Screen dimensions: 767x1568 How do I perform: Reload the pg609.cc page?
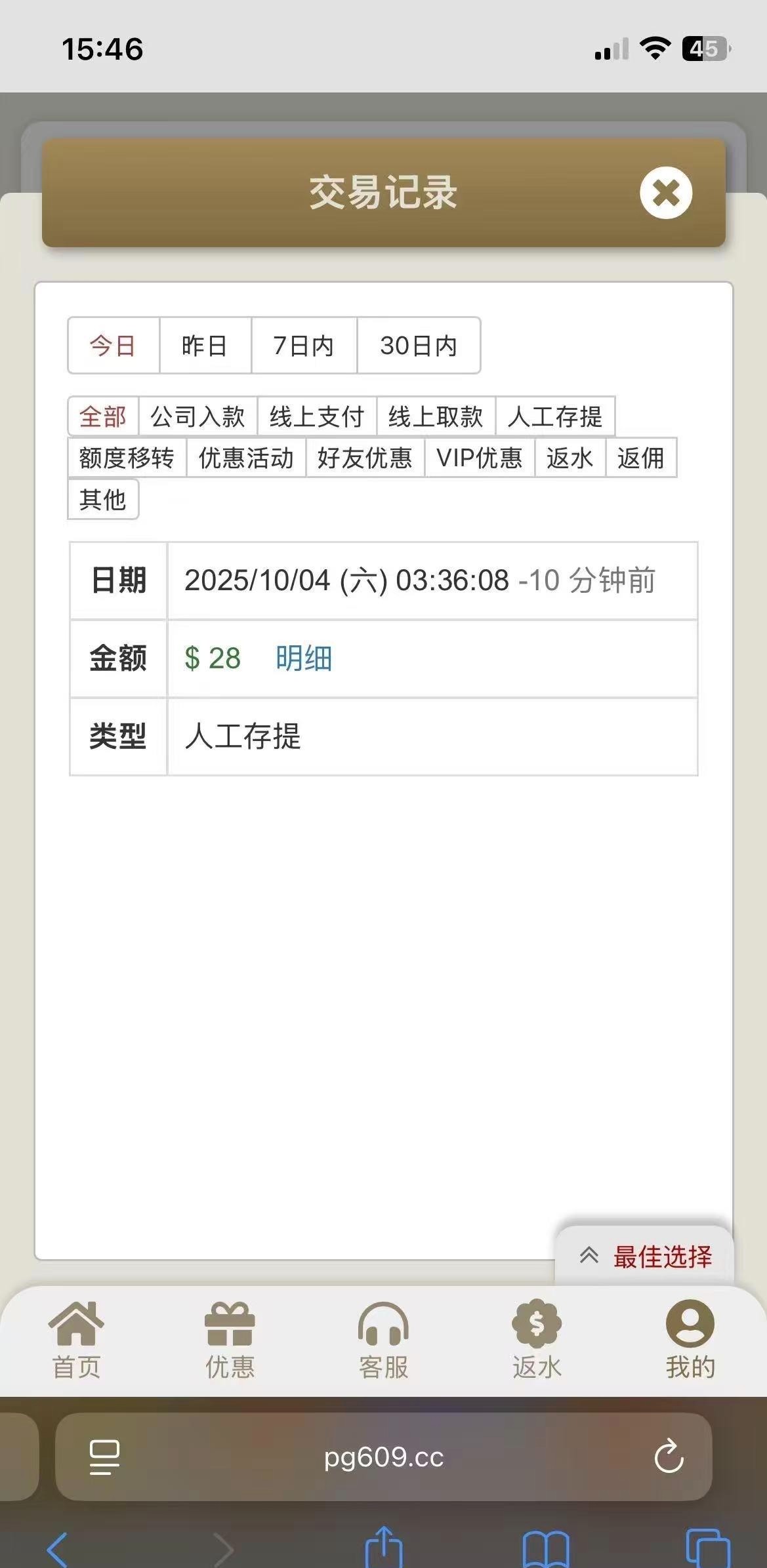click(669, 1457)
